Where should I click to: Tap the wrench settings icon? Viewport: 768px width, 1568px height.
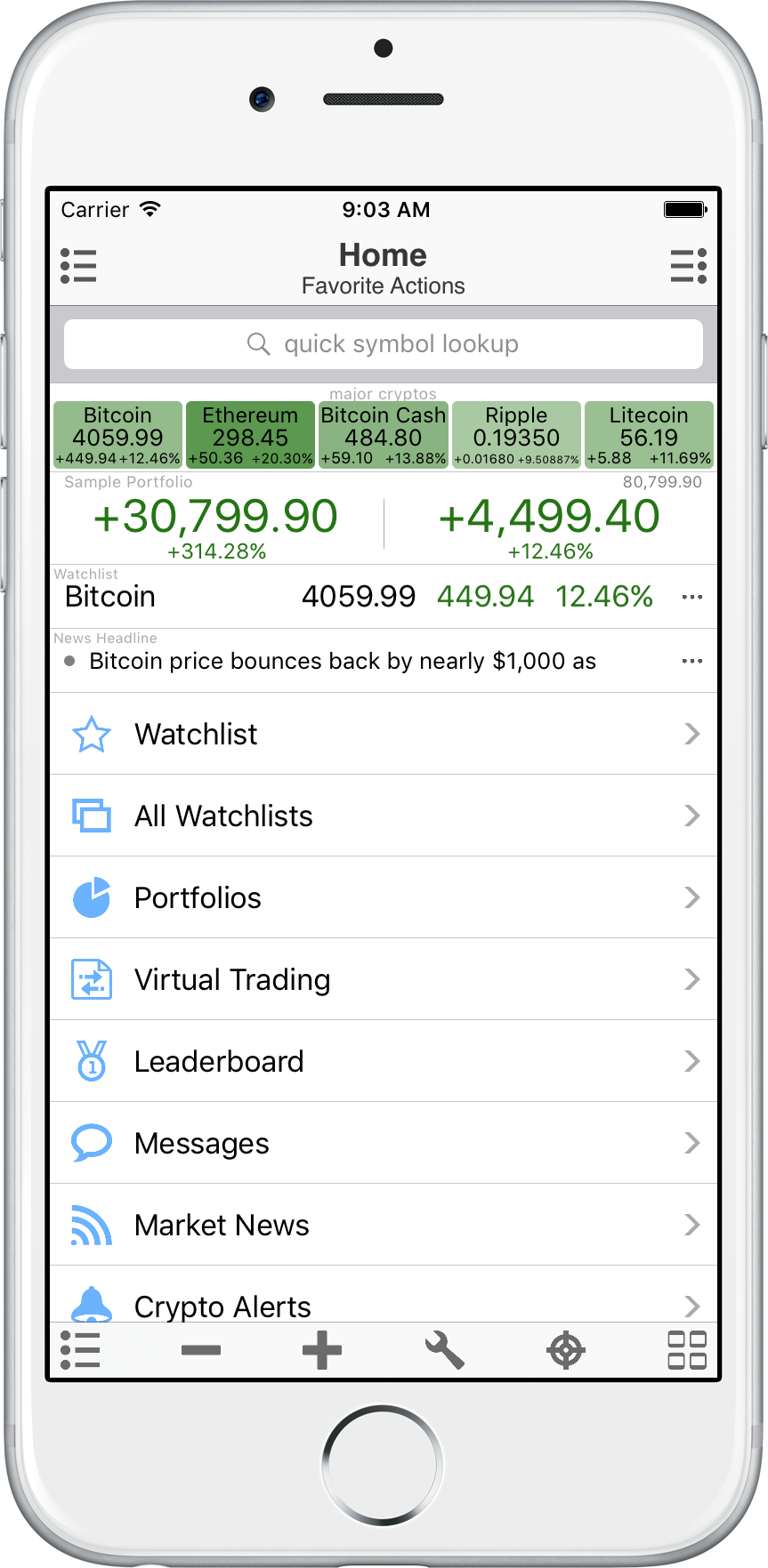coord(444,1350)
